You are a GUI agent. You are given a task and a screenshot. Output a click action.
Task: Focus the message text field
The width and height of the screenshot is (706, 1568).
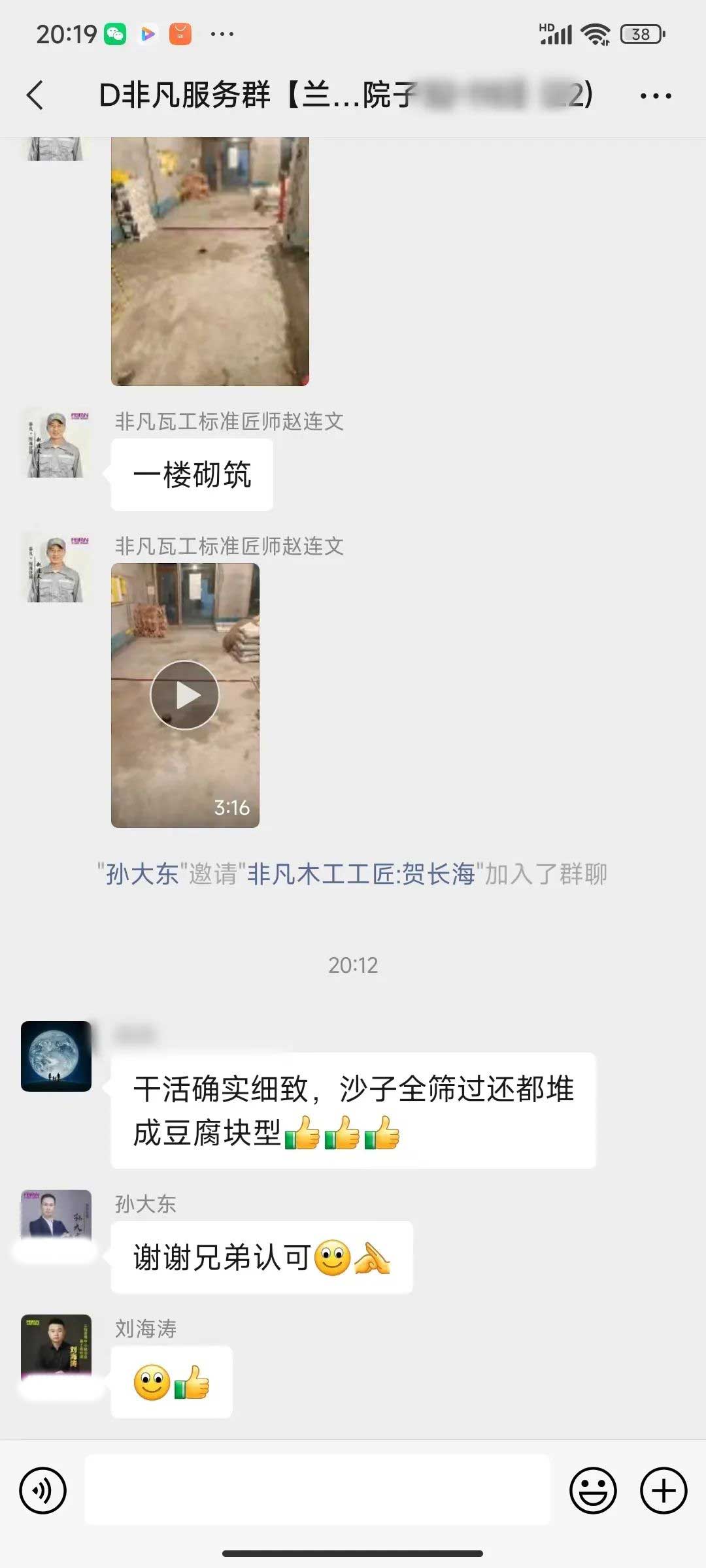pyautogui.click(x=318, y=1490)
